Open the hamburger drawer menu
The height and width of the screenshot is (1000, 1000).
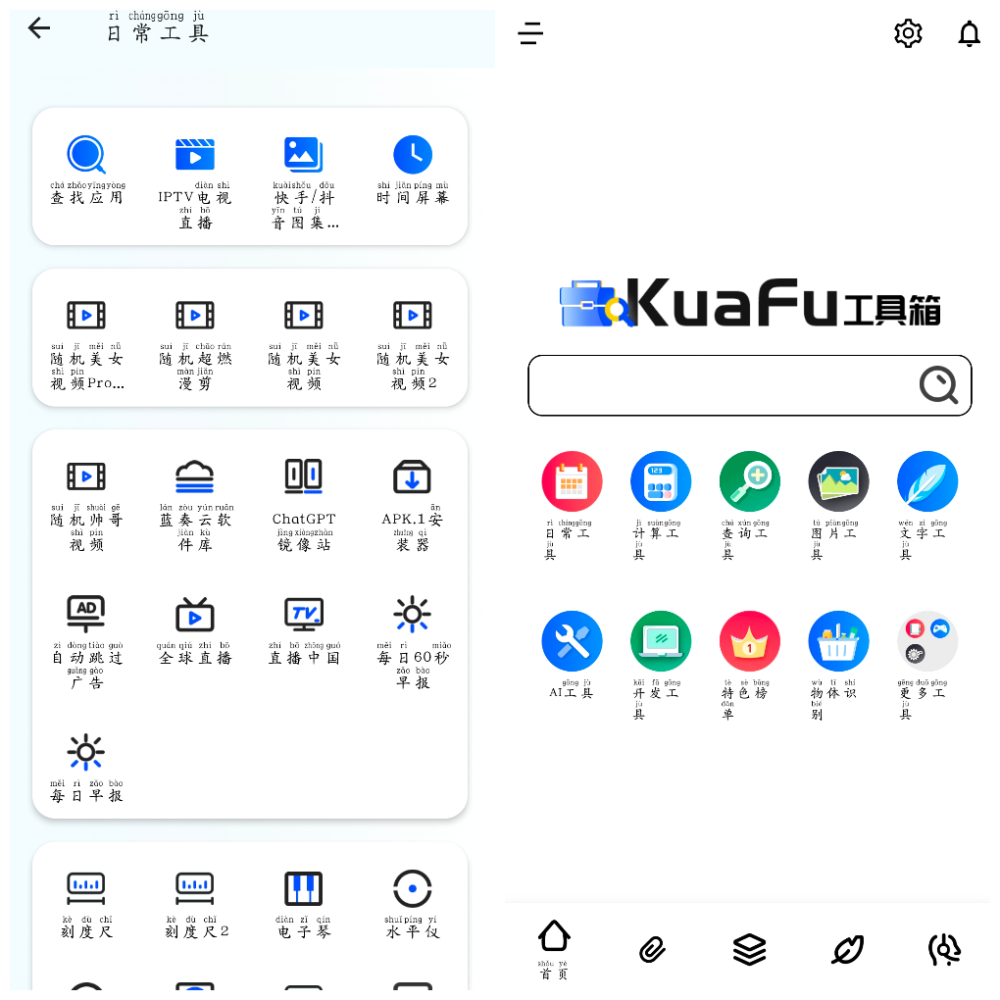pyautogui.click(x=530, y=34)
